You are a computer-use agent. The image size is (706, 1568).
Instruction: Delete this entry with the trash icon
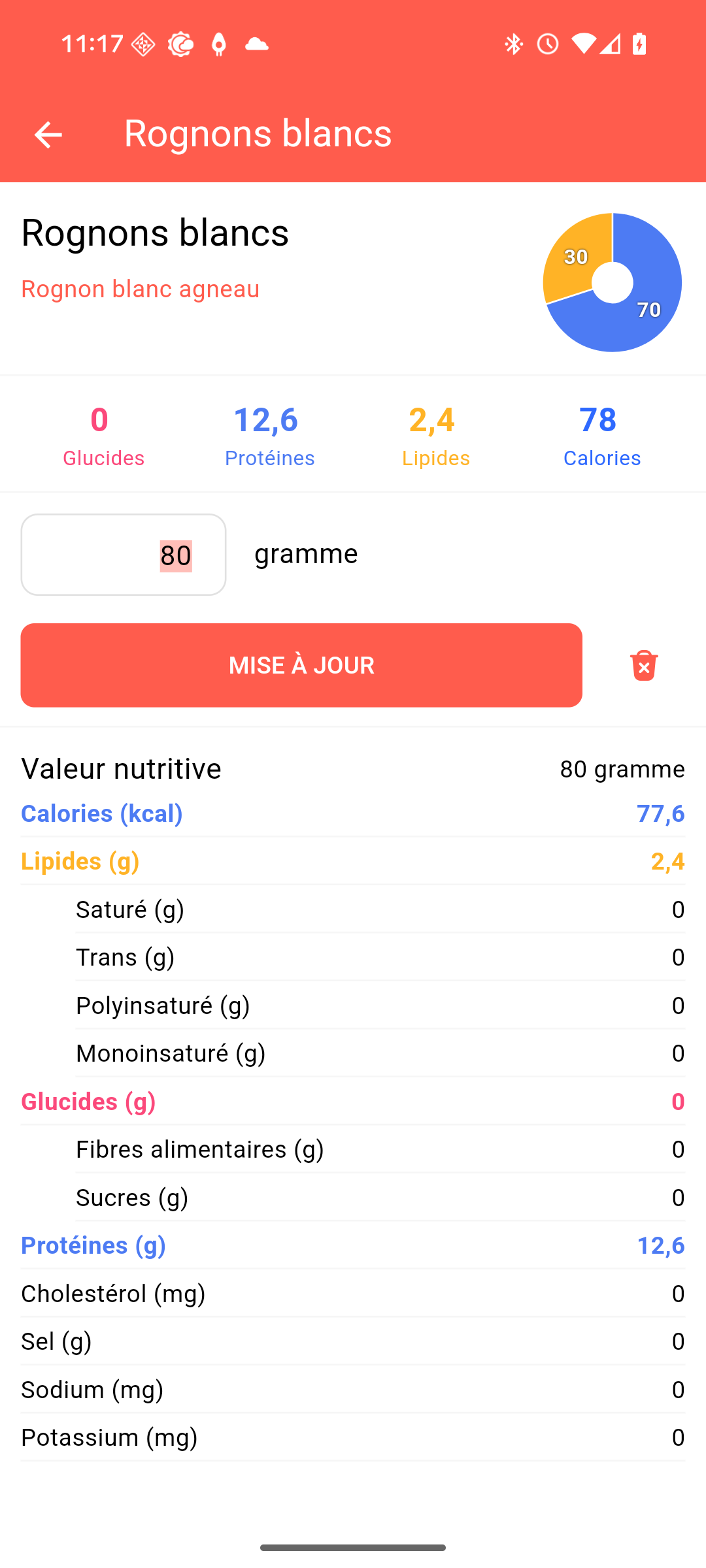click(644, 665)
